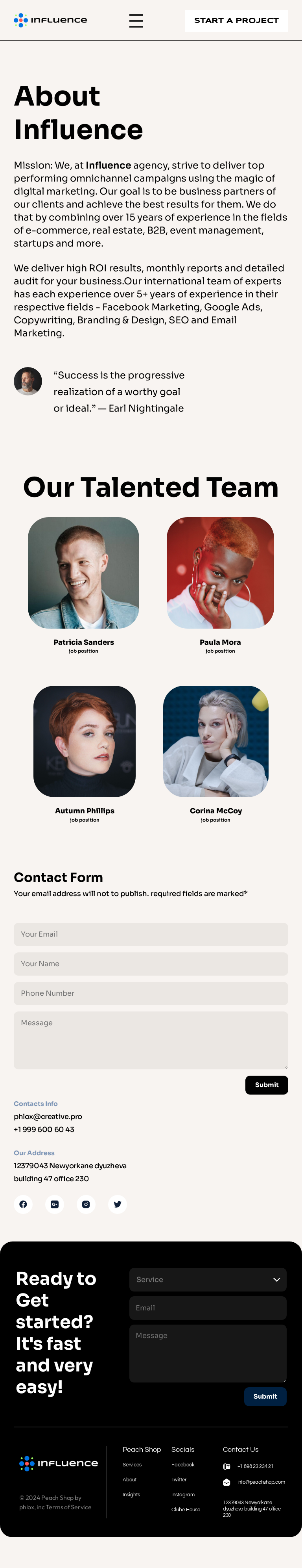Open the Twitter social icon

pyautogui.click(x=117, y=1204)
